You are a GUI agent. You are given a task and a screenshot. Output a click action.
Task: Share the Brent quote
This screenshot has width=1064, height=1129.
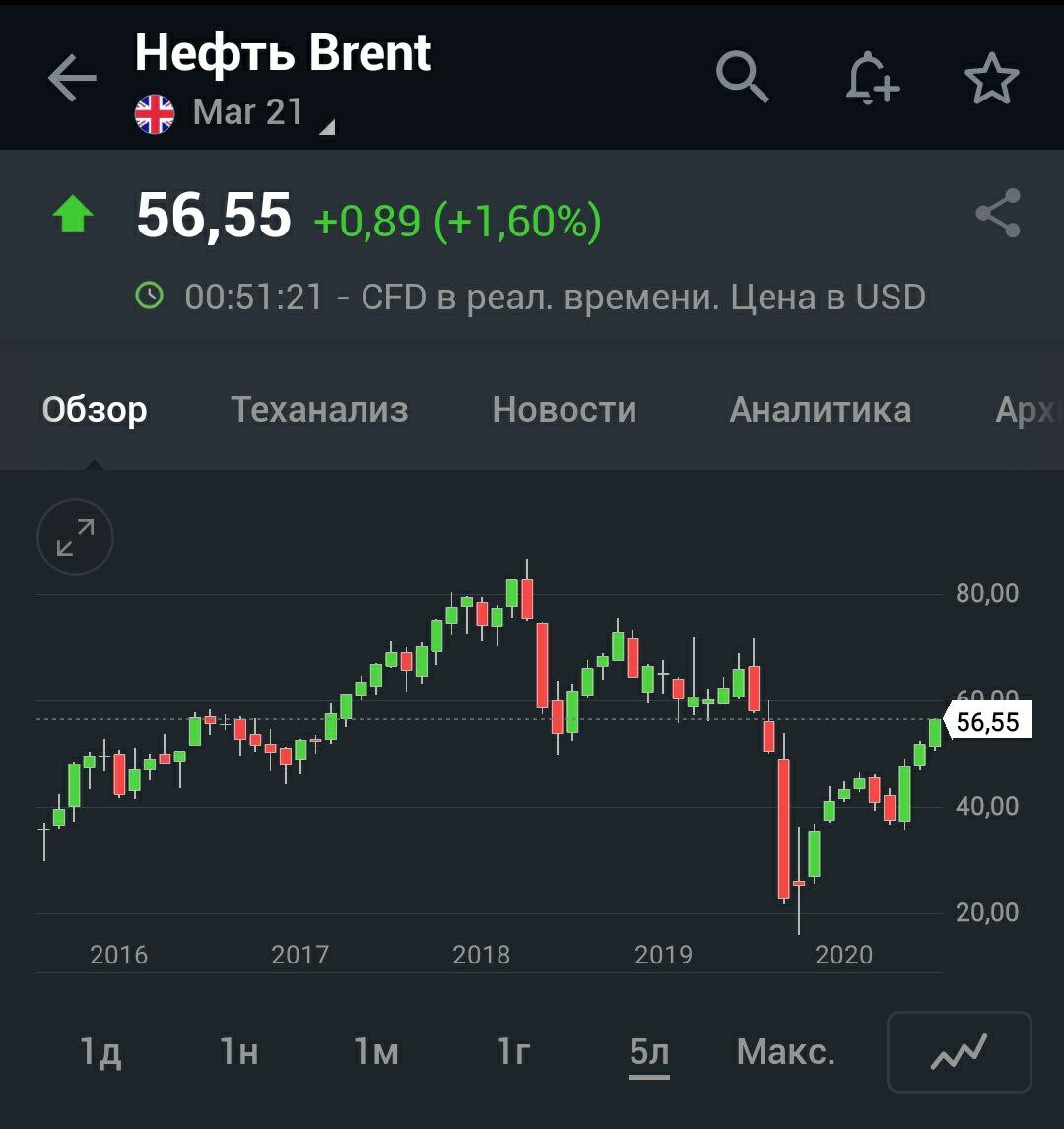coord(997,214)
